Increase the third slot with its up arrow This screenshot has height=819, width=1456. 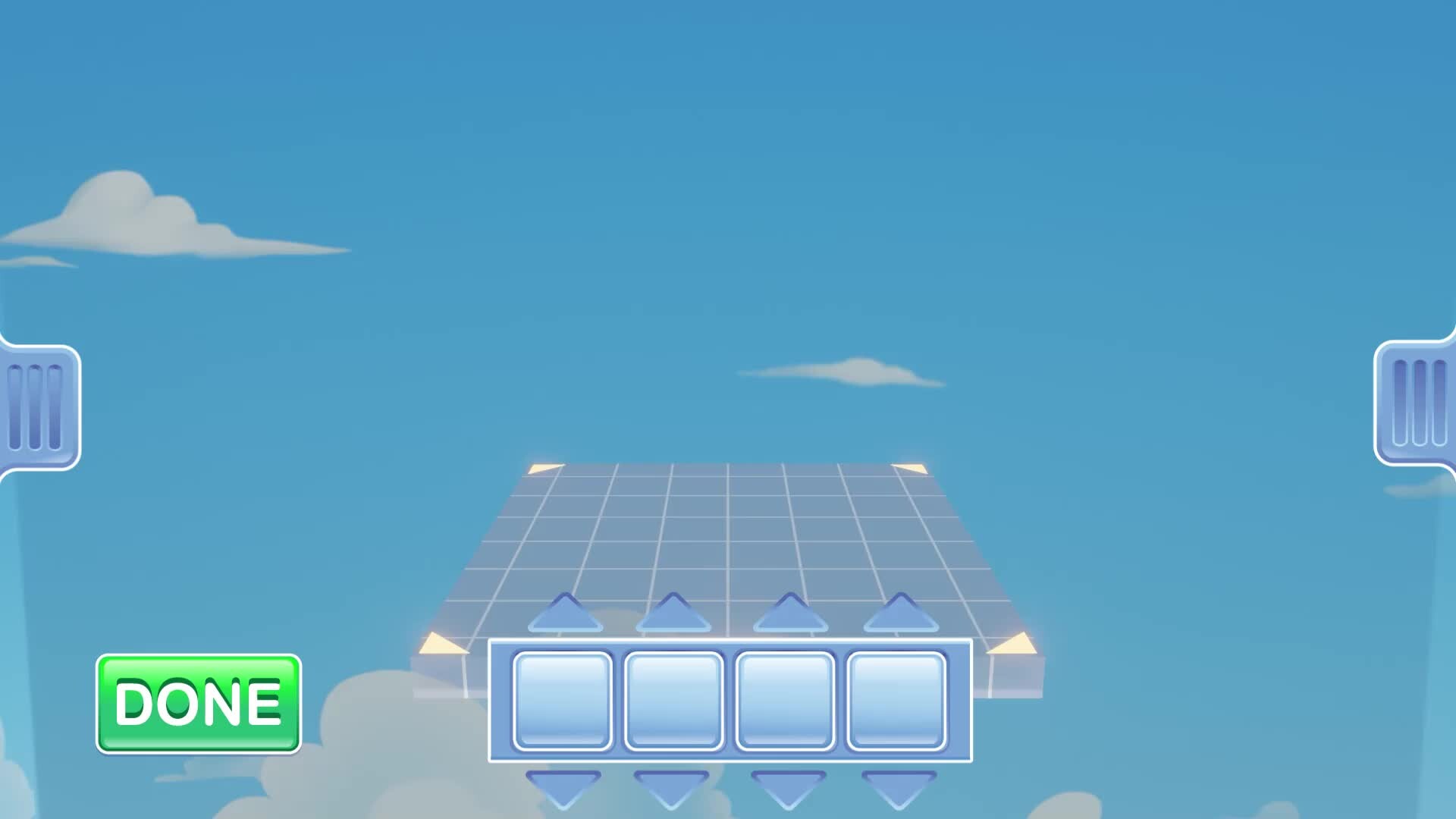[x=789, y=614]
